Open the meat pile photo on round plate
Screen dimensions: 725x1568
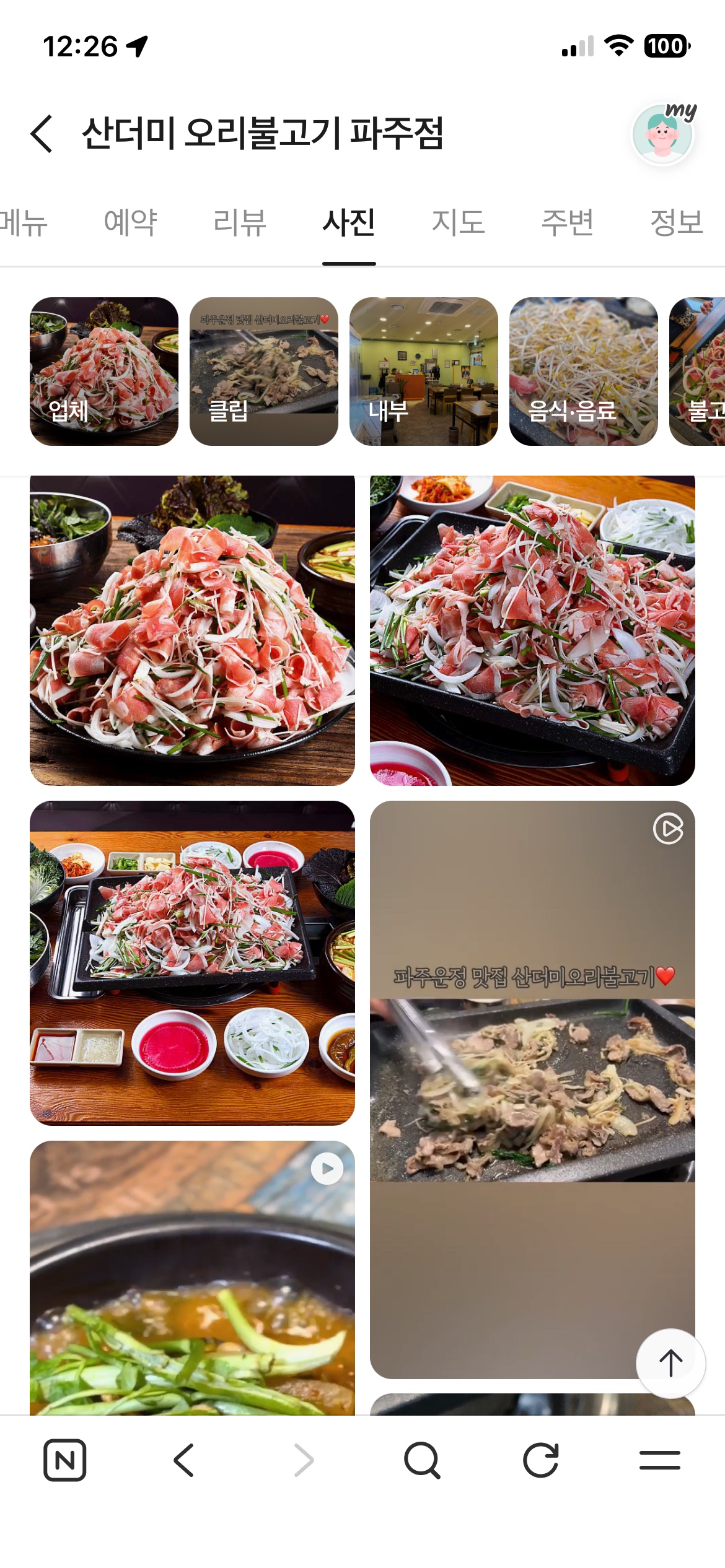click(192, 630)
